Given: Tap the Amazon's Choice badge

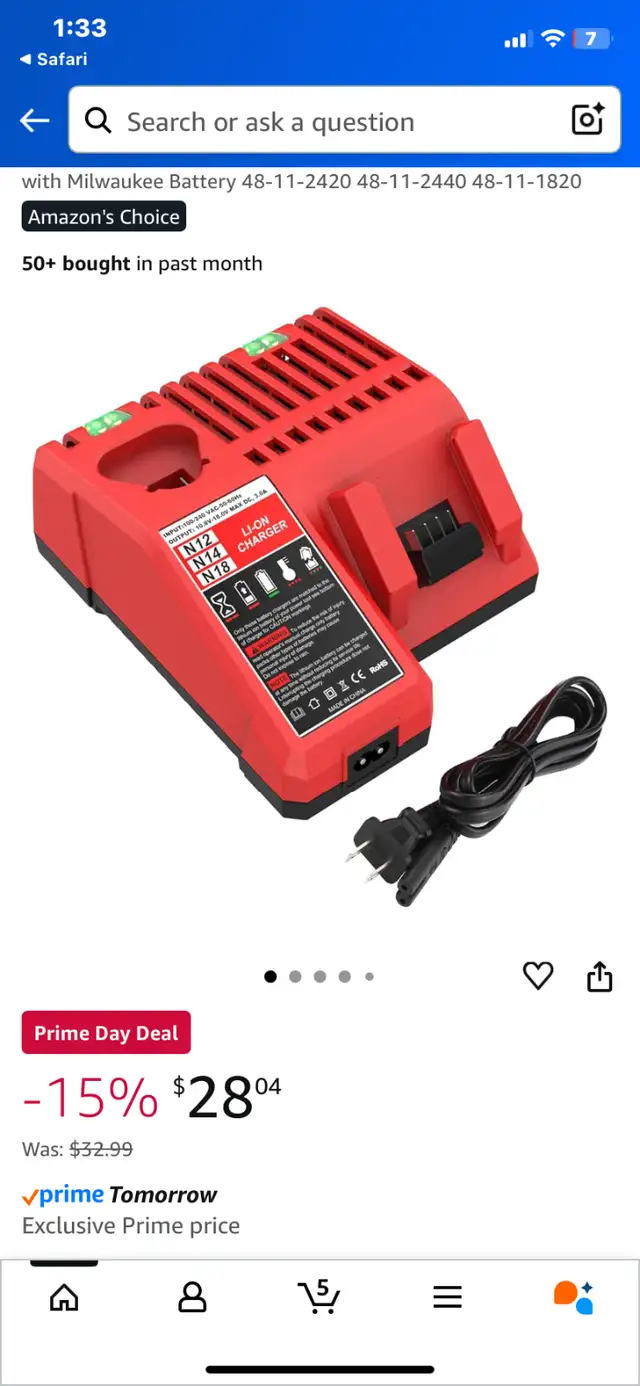Looking at the screenshot, I should point(104,217).
